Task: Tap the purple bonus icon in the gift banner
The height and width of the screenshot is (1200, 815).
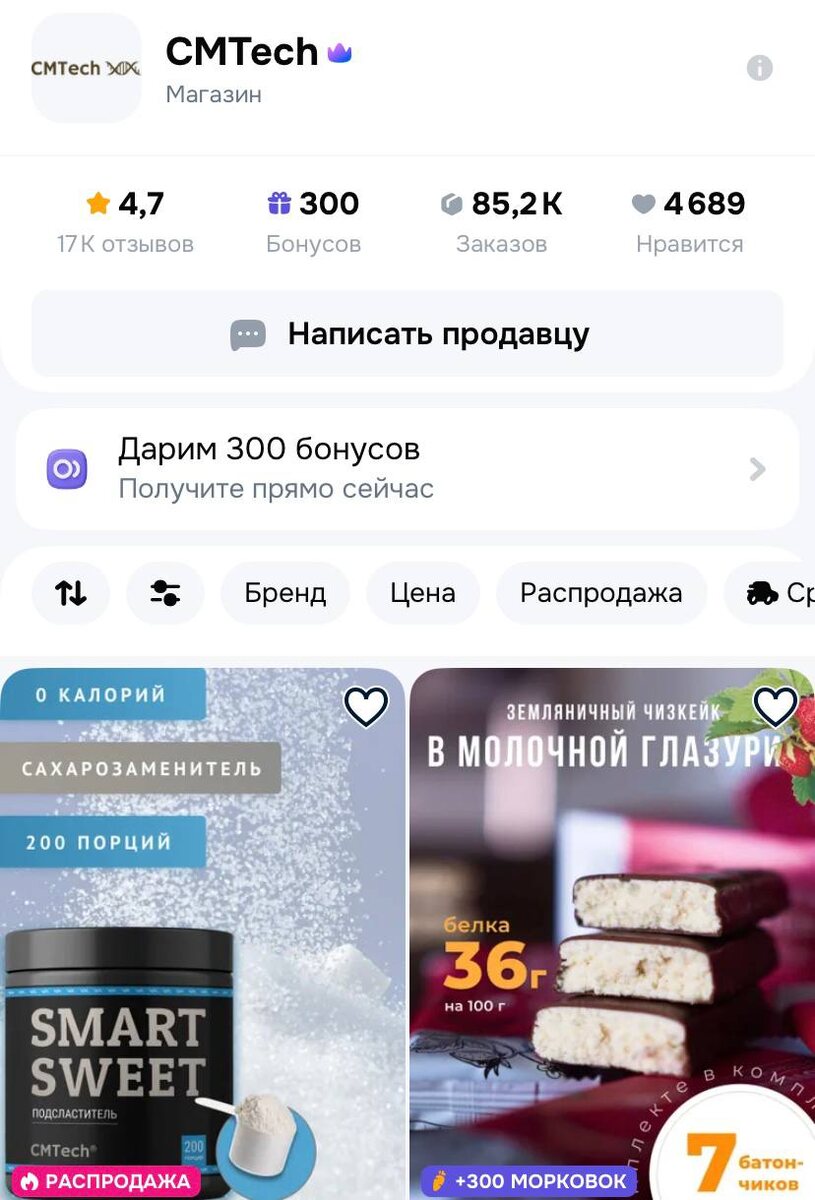Action: (66, 469)
